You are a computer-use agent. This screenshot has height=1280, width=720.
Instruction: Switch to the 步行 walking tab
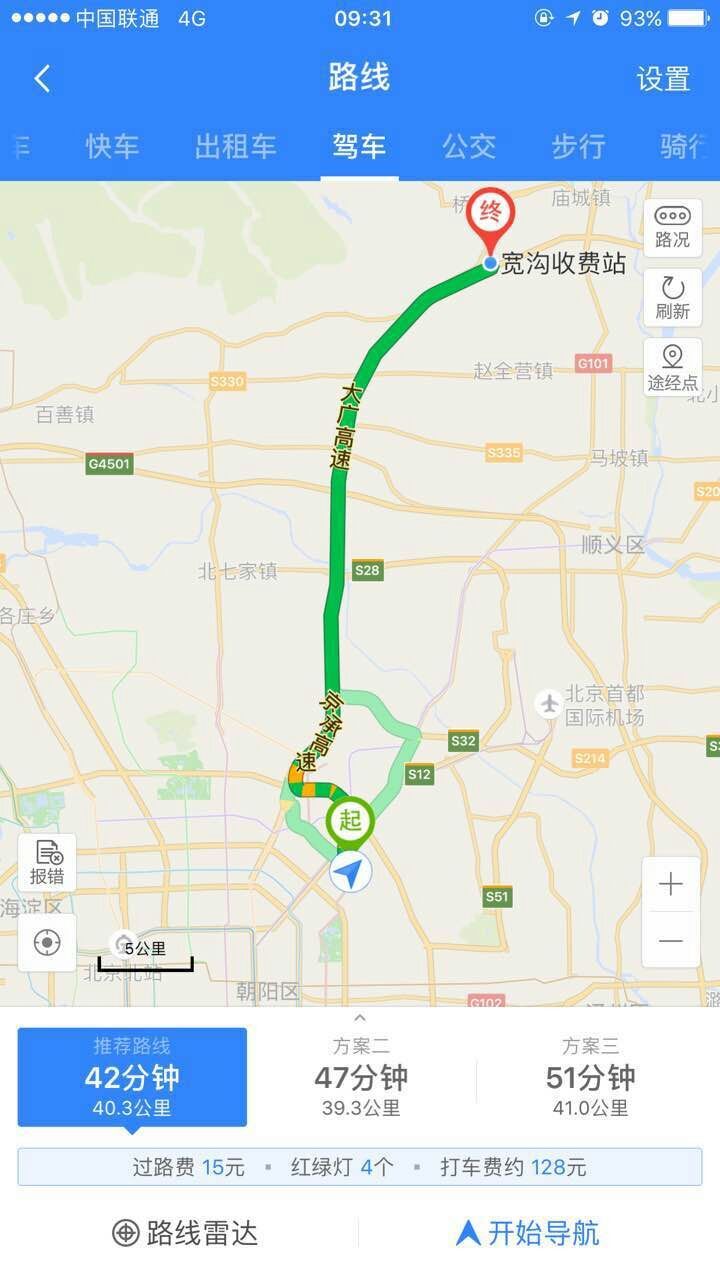pos(578,146)
